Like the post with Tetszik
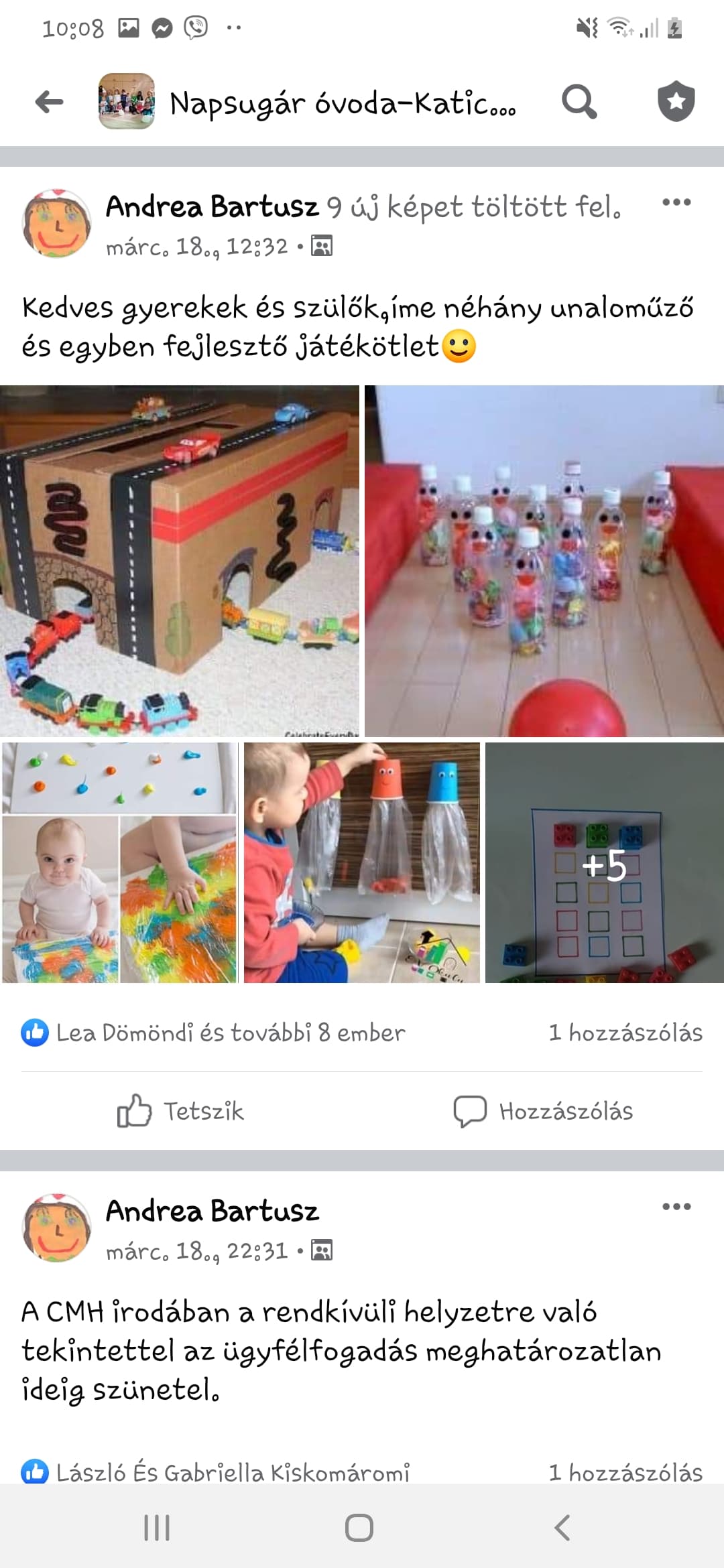 pyautogui.click(x=181, y=1111)
